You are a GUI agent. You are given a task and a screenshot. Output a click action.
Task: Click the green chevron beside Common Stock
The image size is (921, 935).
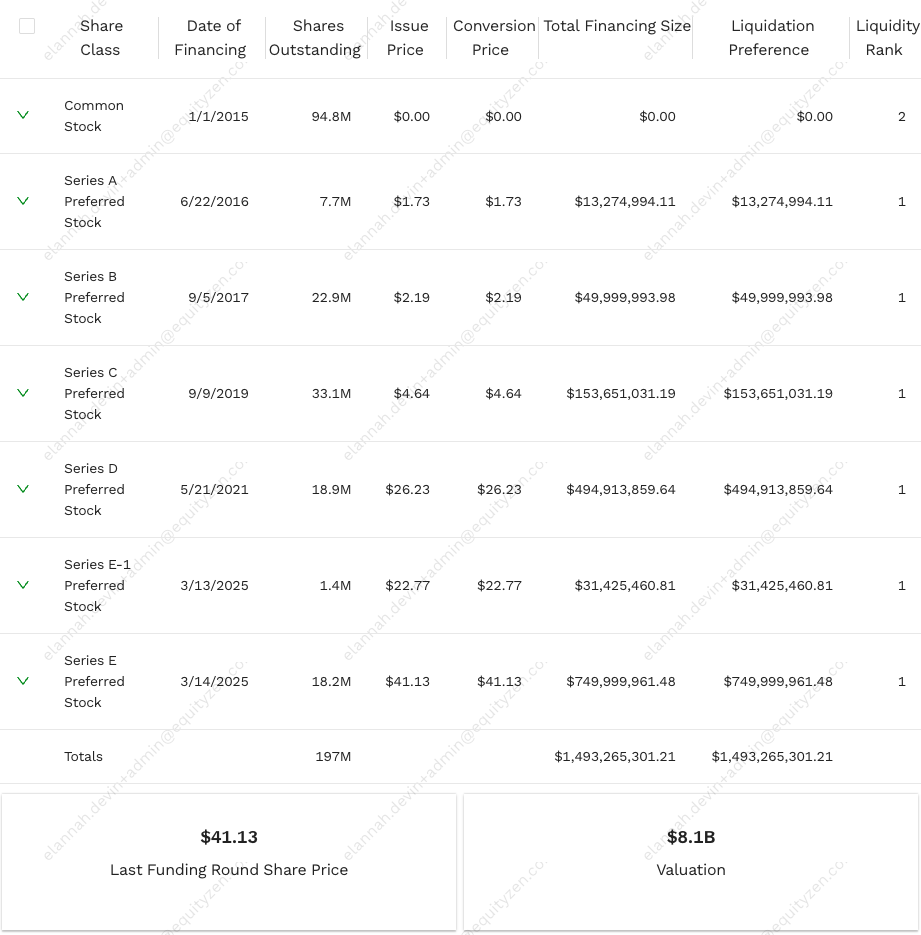click(x=22, y=116)
